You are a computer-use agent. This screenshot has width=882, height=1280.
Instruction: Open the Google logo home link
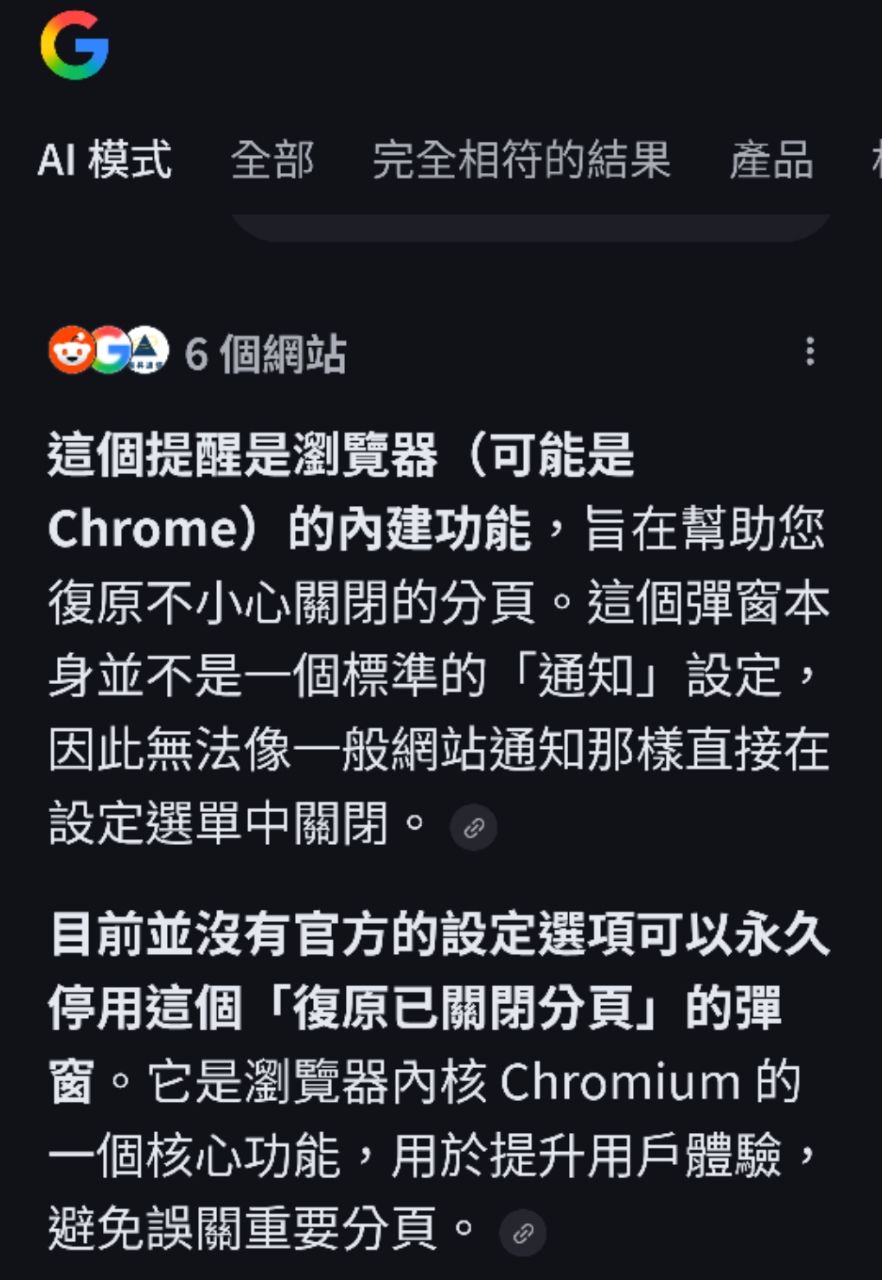coord(74,46)
